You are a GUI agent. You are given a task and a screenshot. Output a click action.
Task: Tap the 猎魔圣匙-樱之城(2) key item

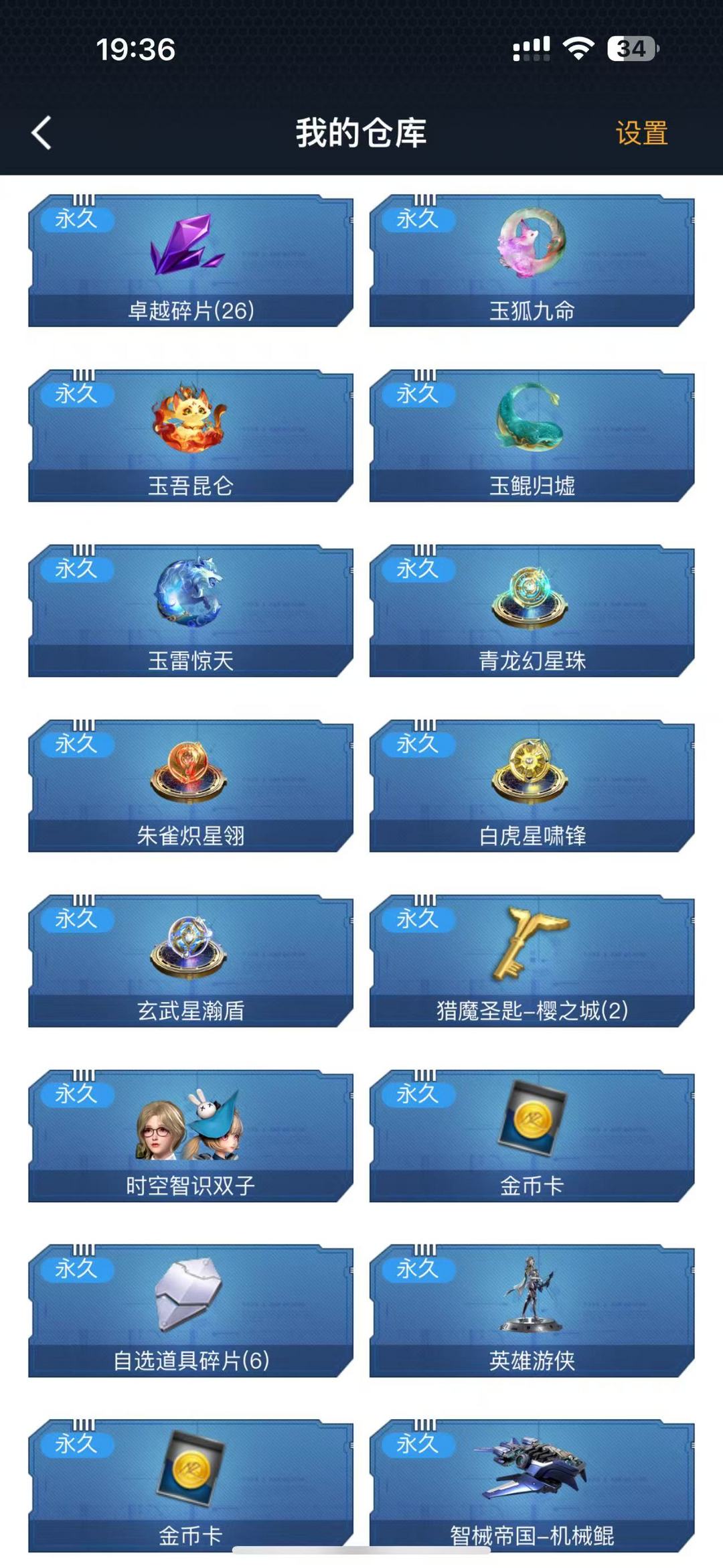pos(532,961)
